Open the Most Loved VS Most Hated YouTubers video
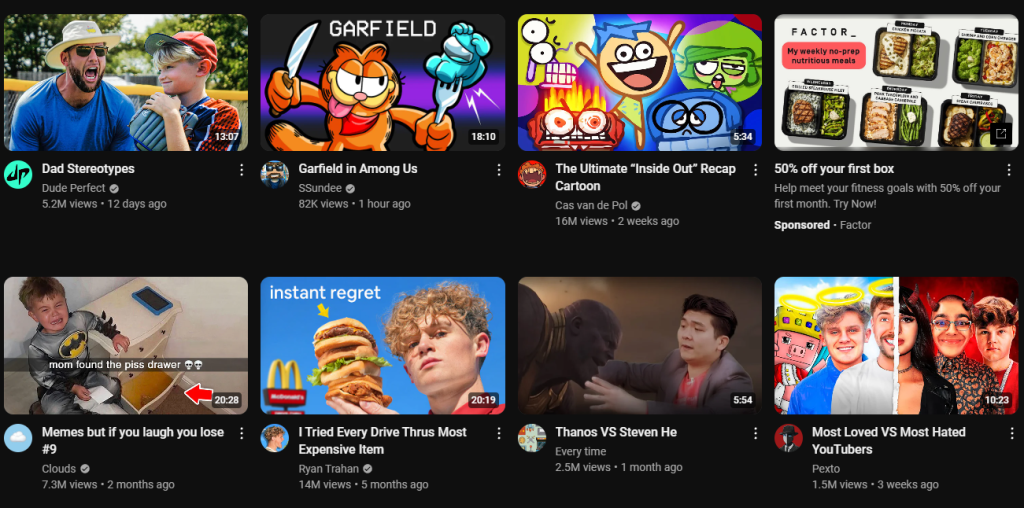The width and height of the screenshot is (1024, 508). (x=896, y=346)
